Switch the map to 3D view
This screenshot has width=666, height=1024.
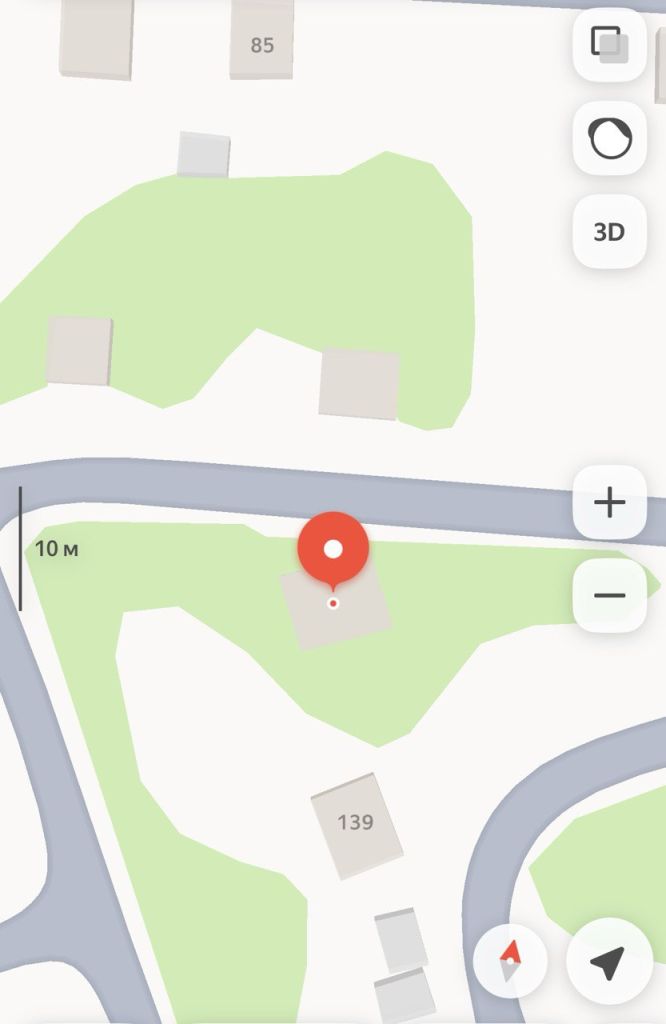pyautogui.click(x=609, y=232)
